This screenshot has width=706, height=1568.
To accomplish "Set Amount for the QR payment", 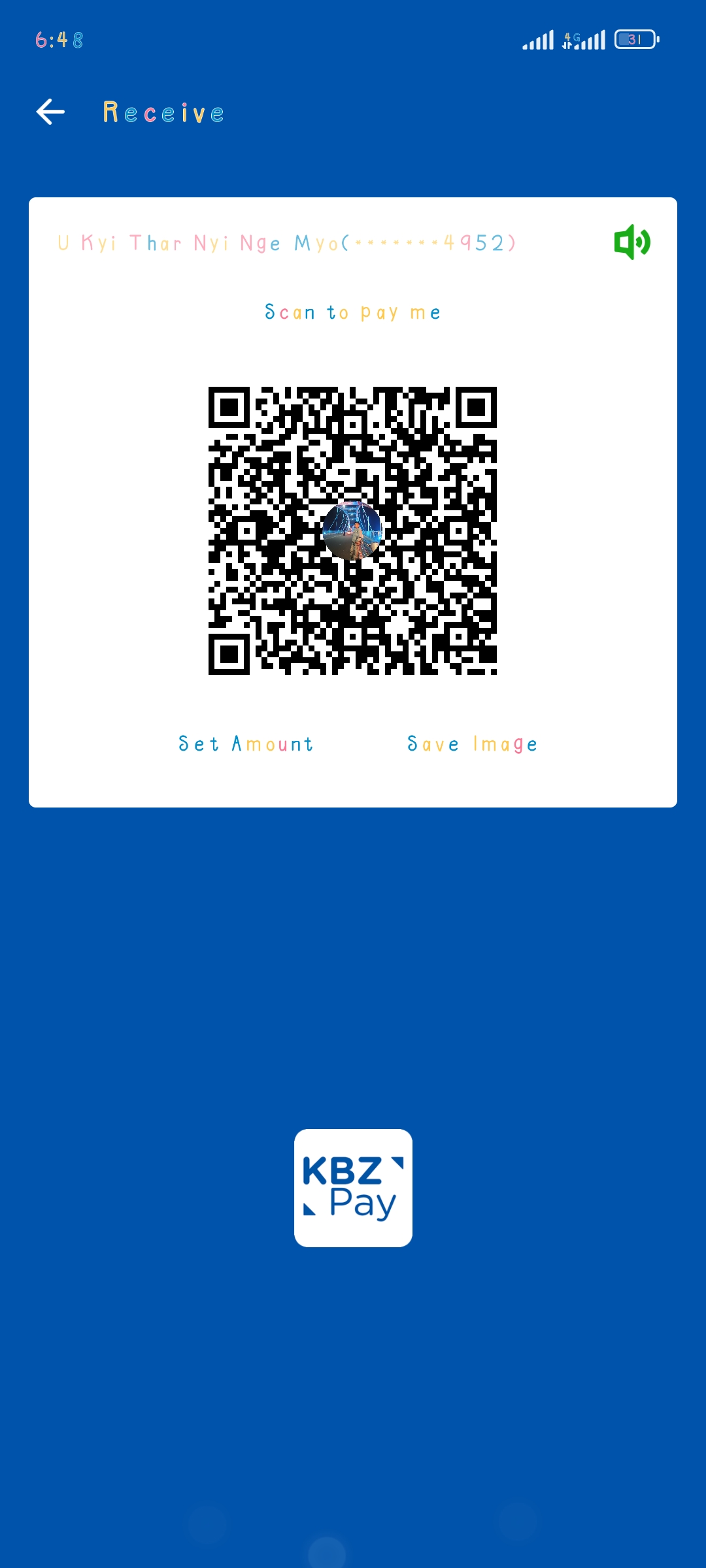I will pyautogui.click(x=246, y=743).
